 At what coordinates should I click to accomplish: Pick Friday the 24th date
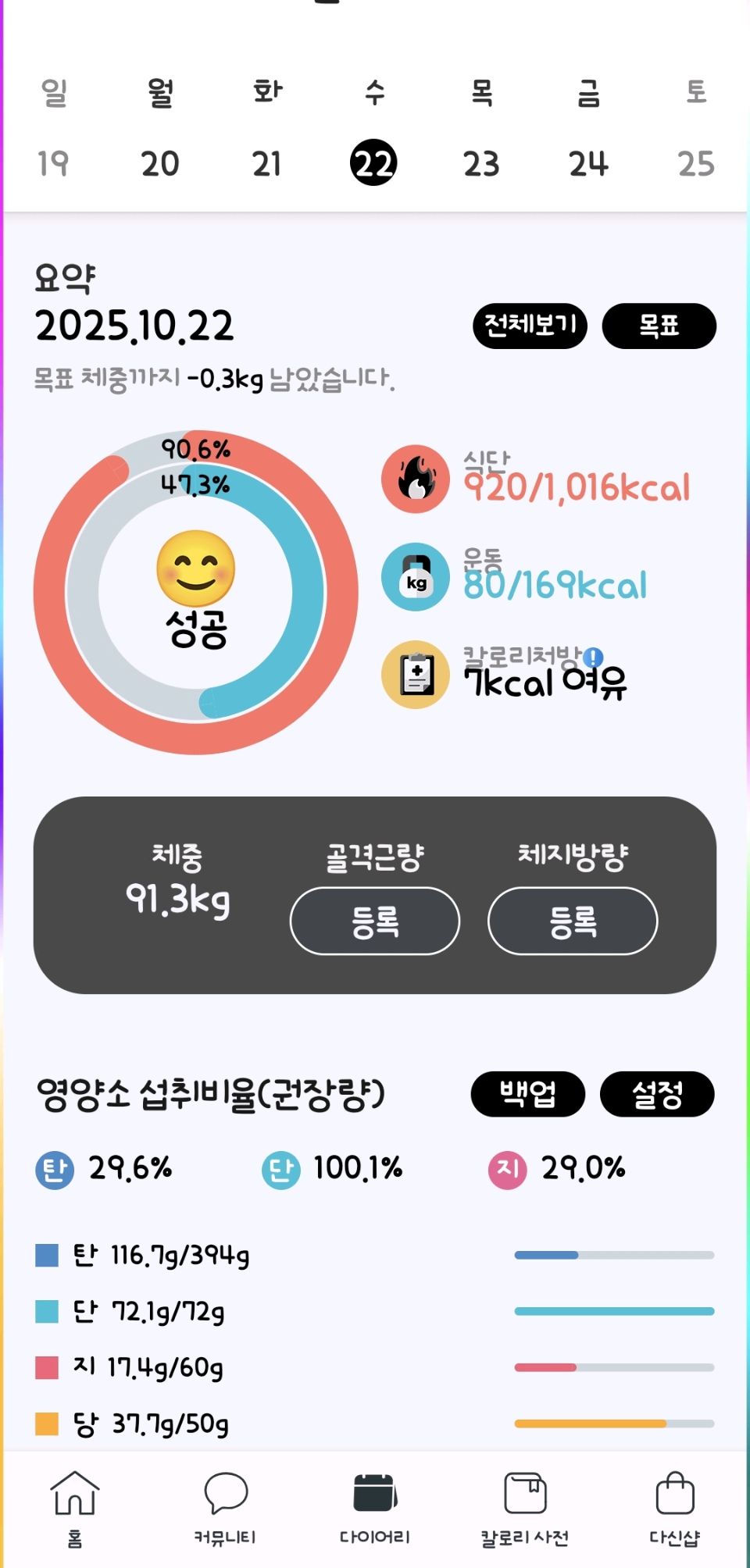[588, 163]
